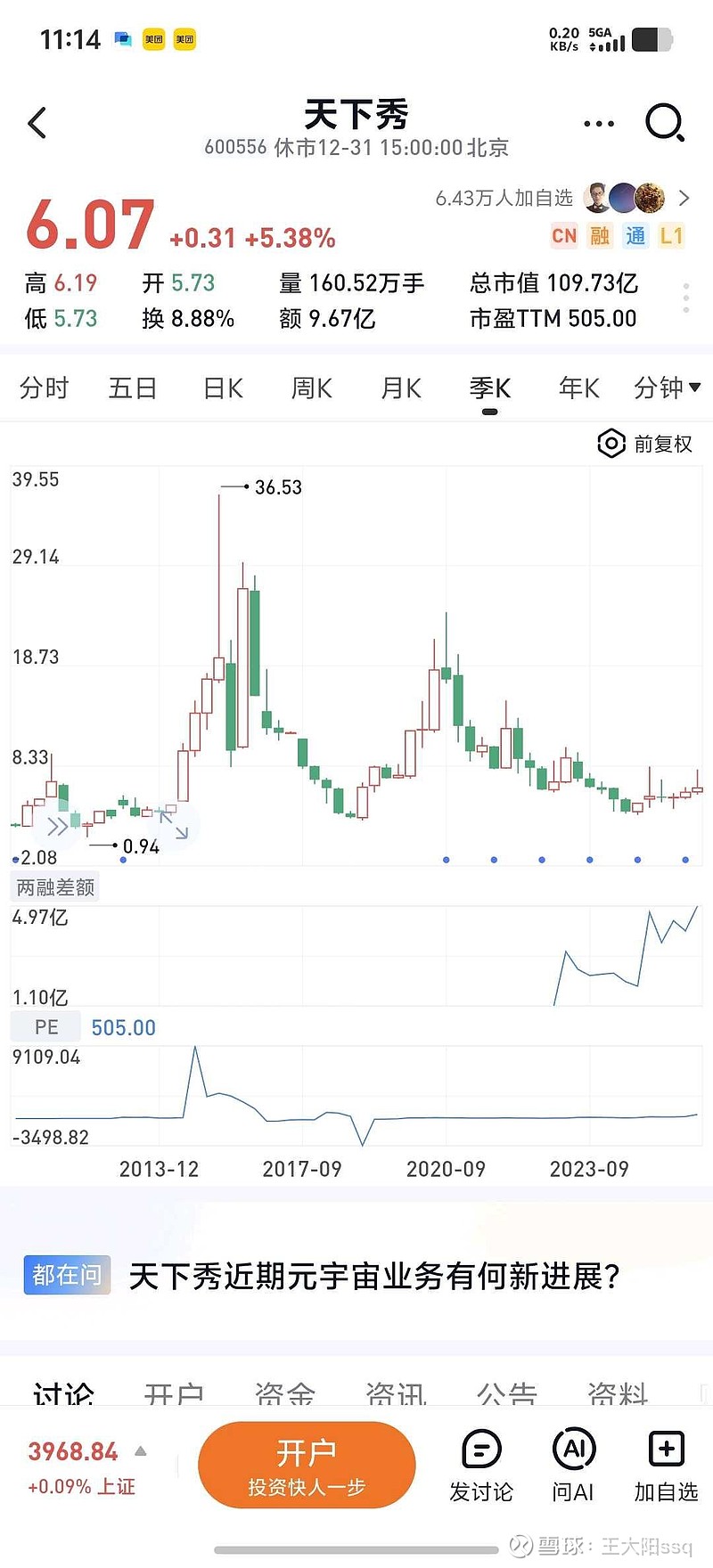Switch chart to 分时 view
The height and width of the screenshot is (1568, 713).
[44, 388]
